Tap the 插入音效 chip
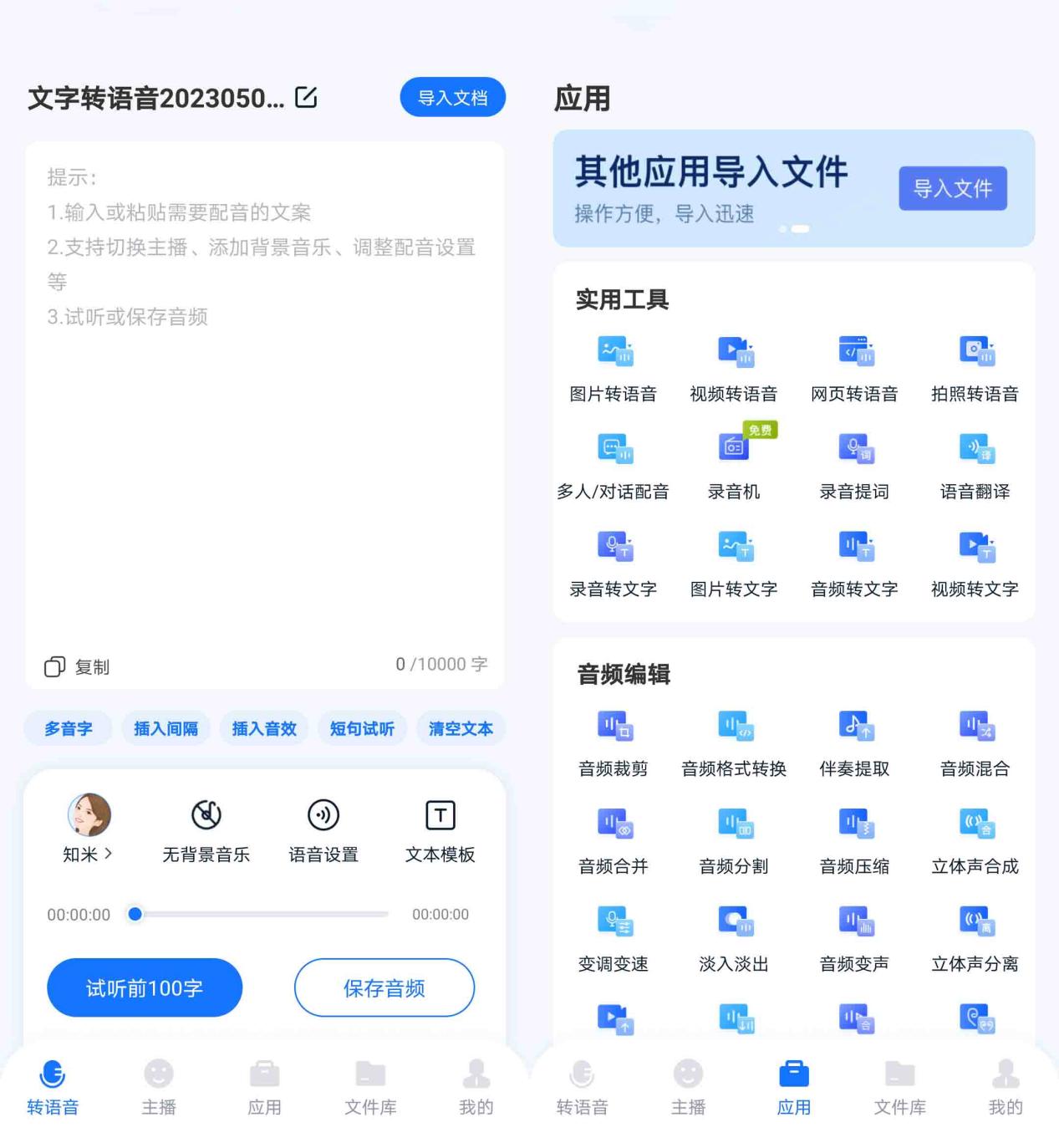This screenshot has height=1148, width=1059. [264, 728]
